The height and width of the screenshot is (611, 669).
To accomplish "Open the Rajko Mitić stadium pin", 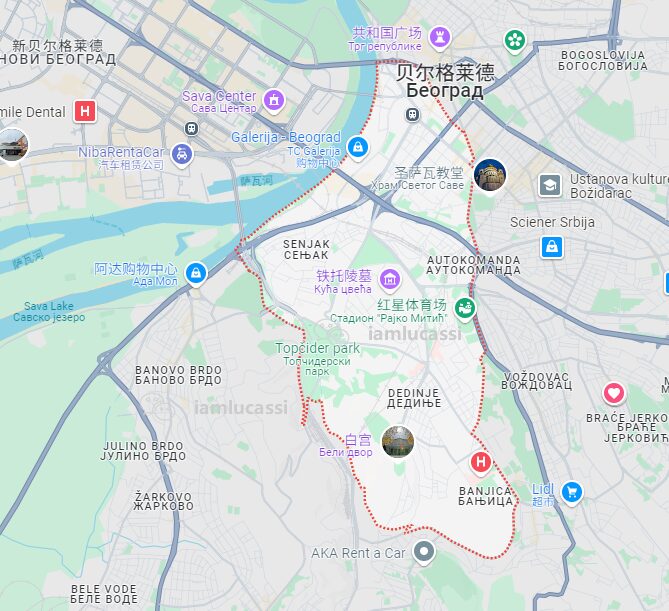I will point(464,305).
